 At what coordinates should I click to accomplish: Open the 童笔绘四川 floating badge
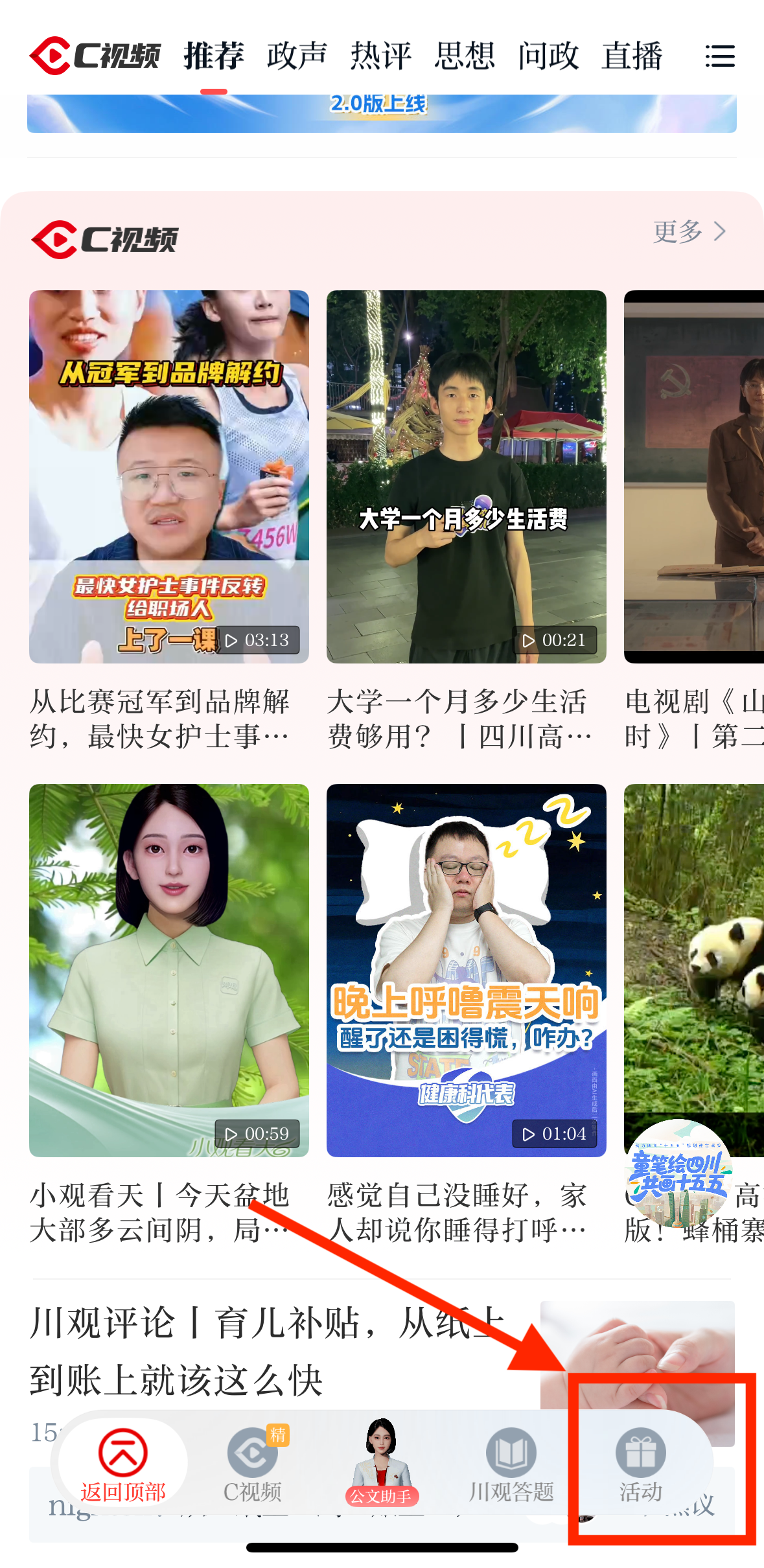pyautogui.click(x=678, y=1173)
